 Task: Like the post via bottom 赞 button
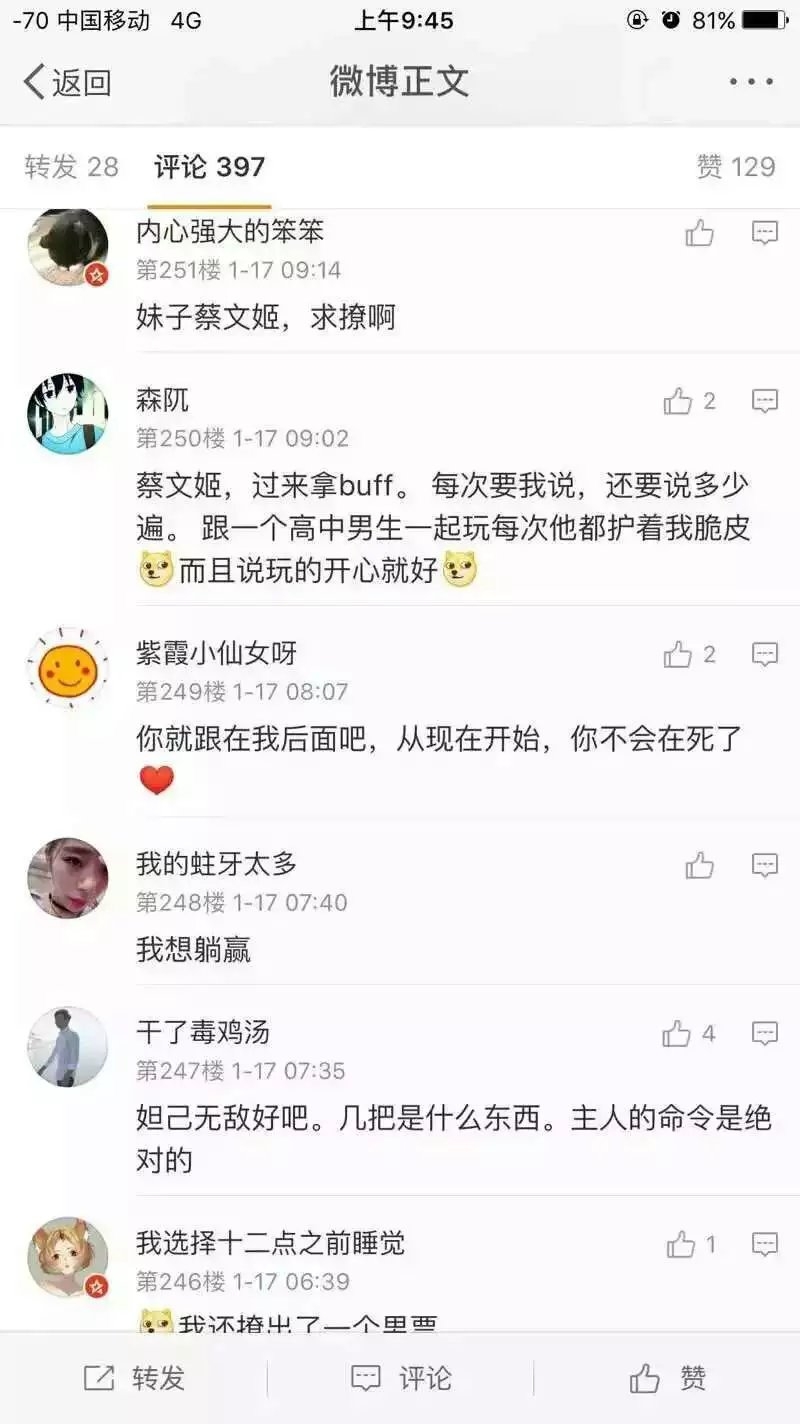(x=668, y=1378)
